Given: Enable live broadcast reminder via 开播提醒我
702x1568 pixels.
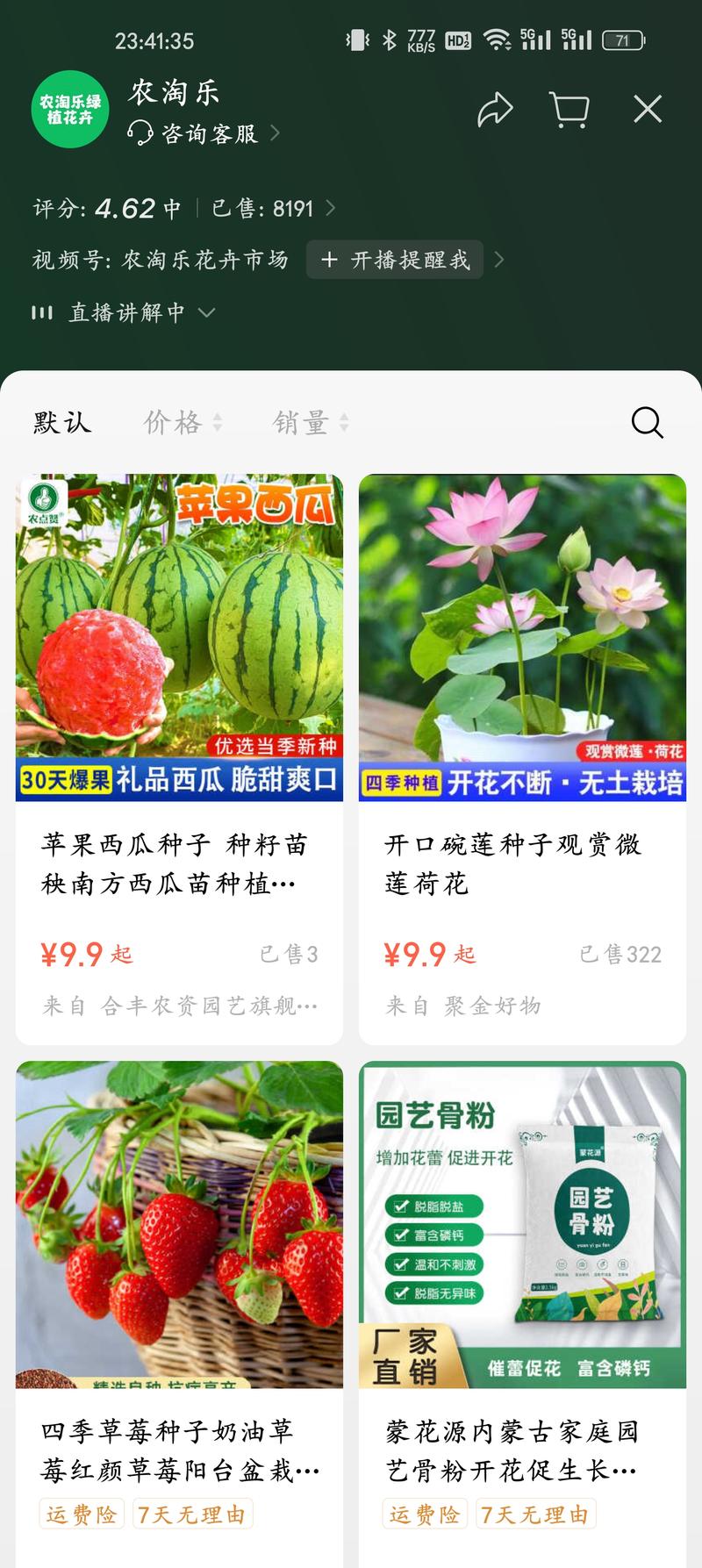Looking at the screenshot, I should [391, 260].
